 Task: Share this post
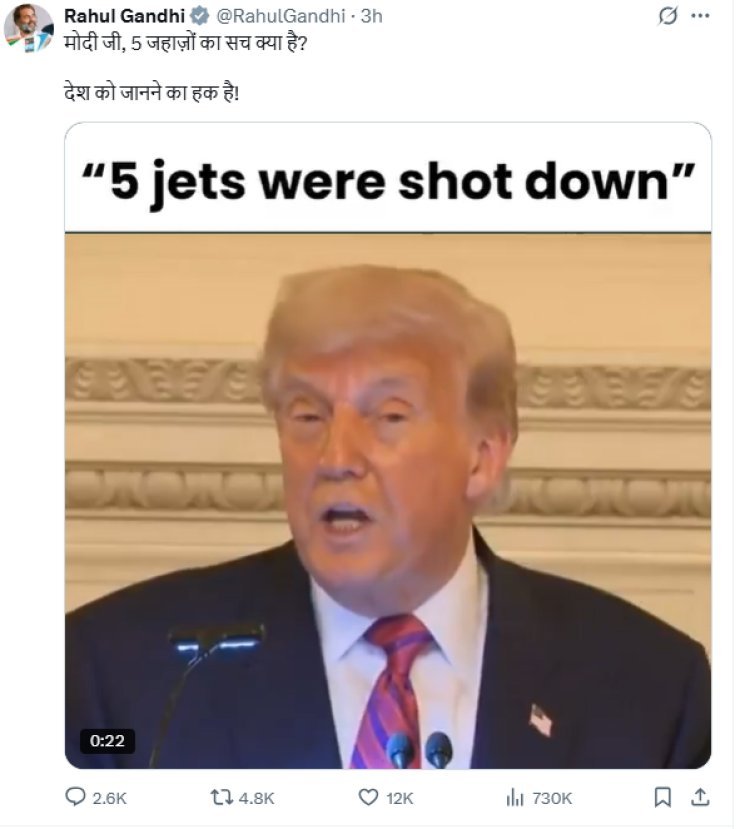[701, 797]
